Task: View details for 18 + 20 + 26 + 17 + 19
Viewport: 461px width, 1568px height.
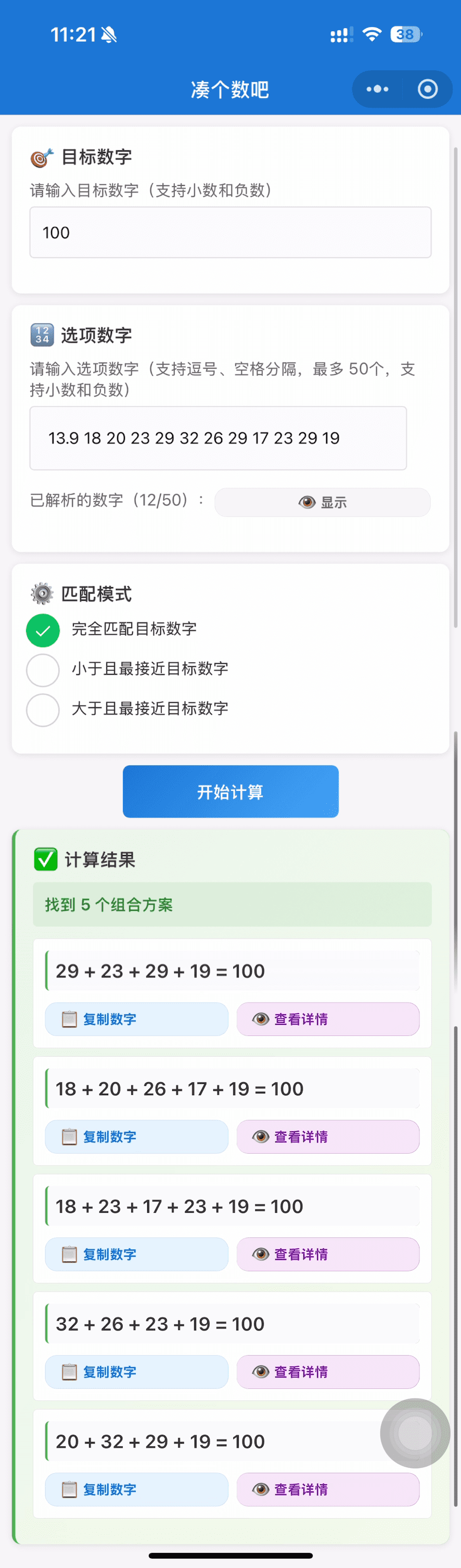Action: (328, 1136)
